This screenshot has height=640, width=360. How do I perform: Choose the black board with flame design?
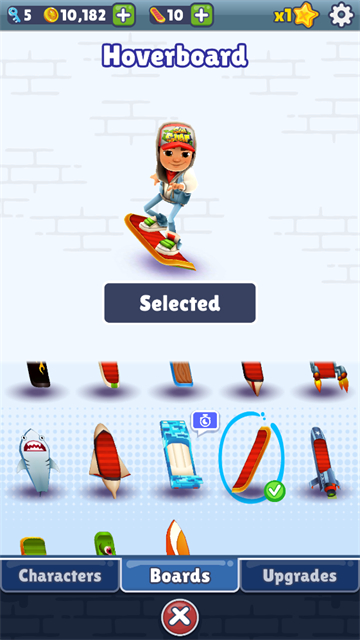pos(38,373)
